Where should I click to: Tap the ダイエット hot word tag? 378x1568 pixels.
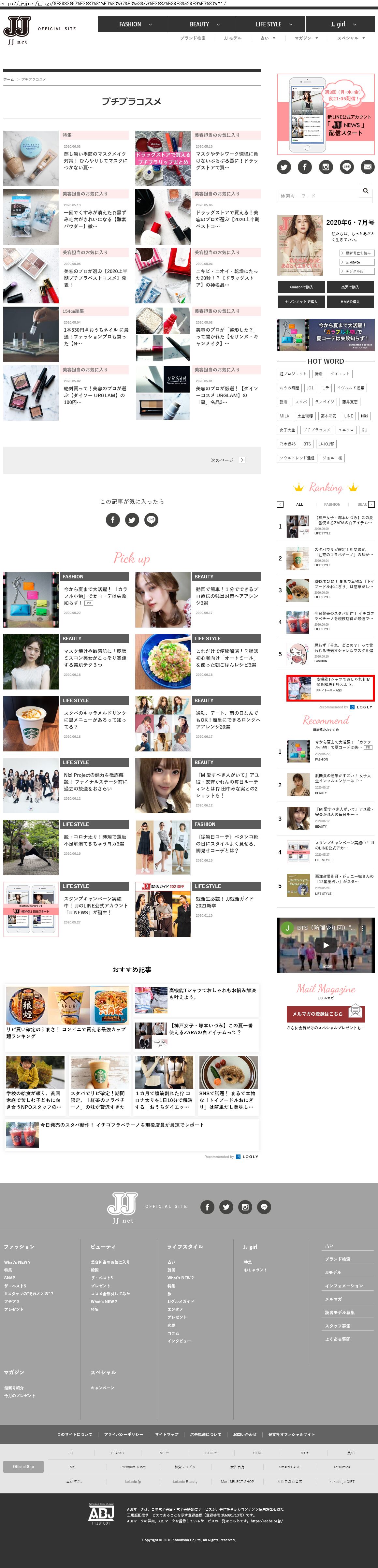340,374
